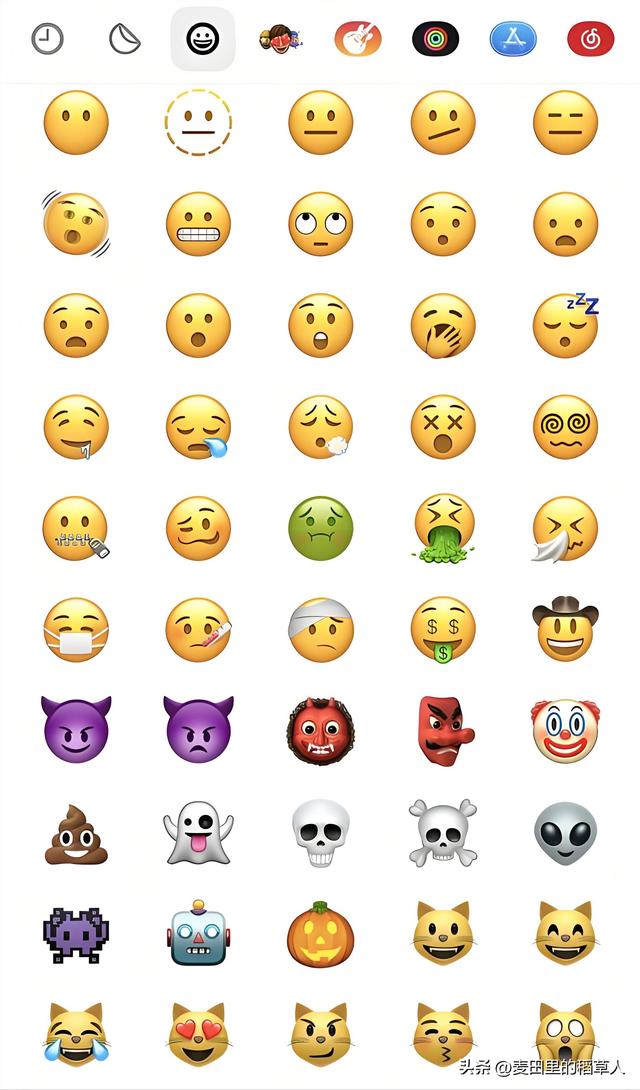Pick the pile of poo emoji

76,833
